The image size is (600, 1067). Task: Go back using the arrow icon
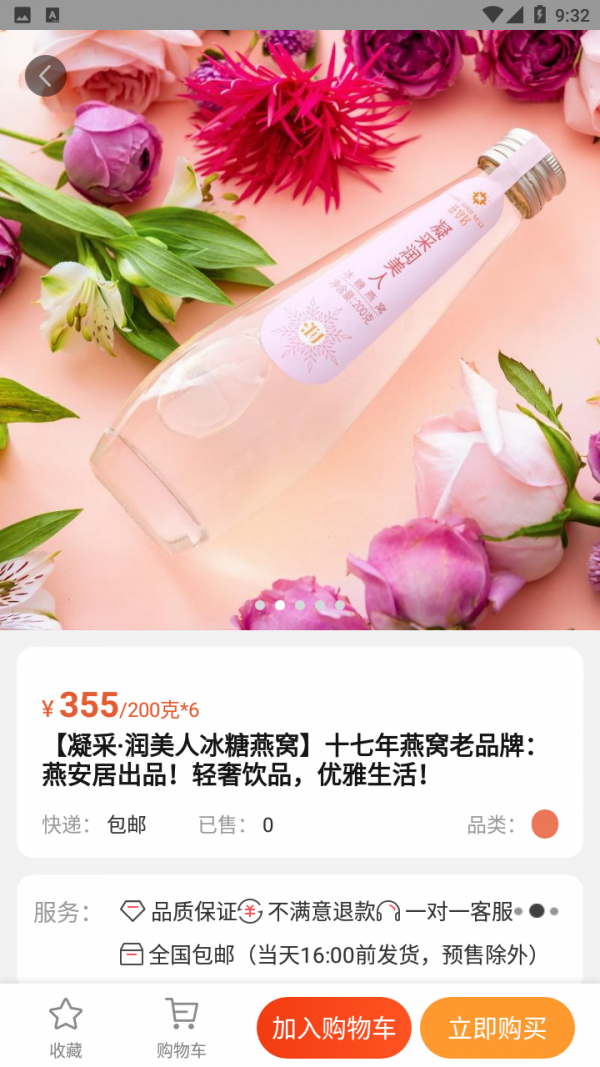(x=45, y=75)
